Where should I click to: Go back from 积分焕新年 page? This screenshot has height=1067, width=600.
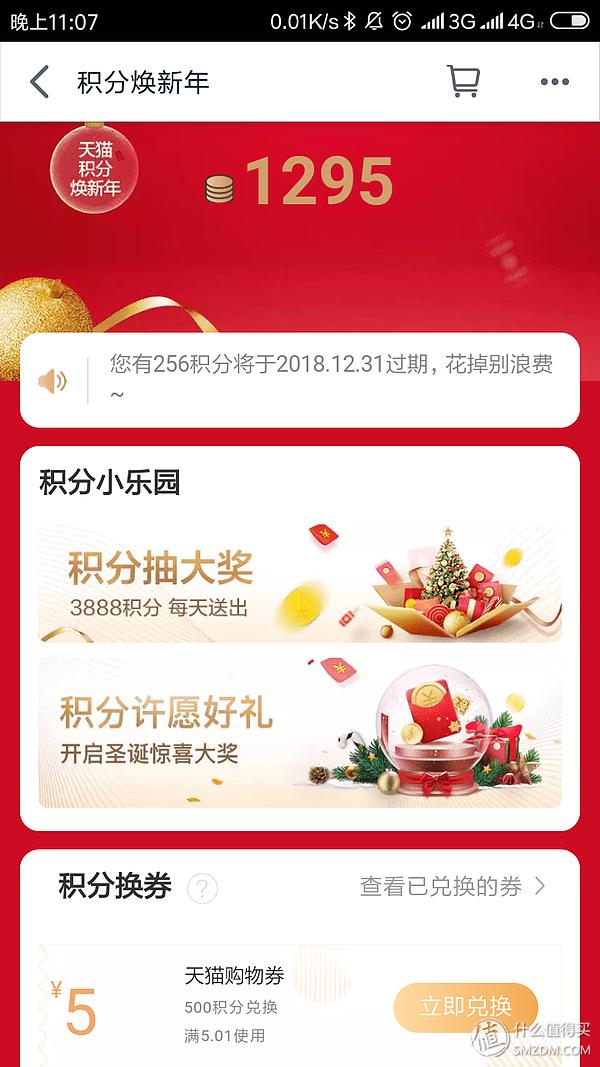click(x=40, y=82)
